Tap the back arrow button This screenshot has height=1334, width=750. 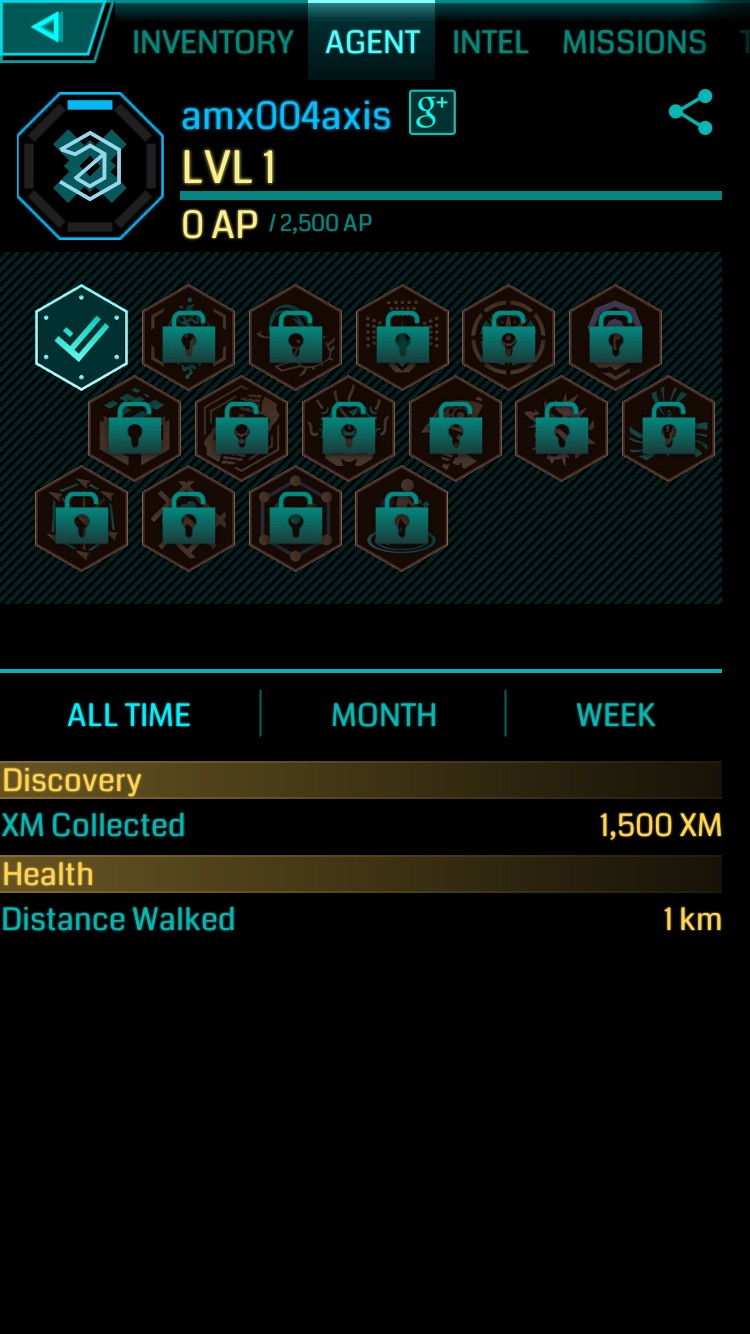coord(50,28)
